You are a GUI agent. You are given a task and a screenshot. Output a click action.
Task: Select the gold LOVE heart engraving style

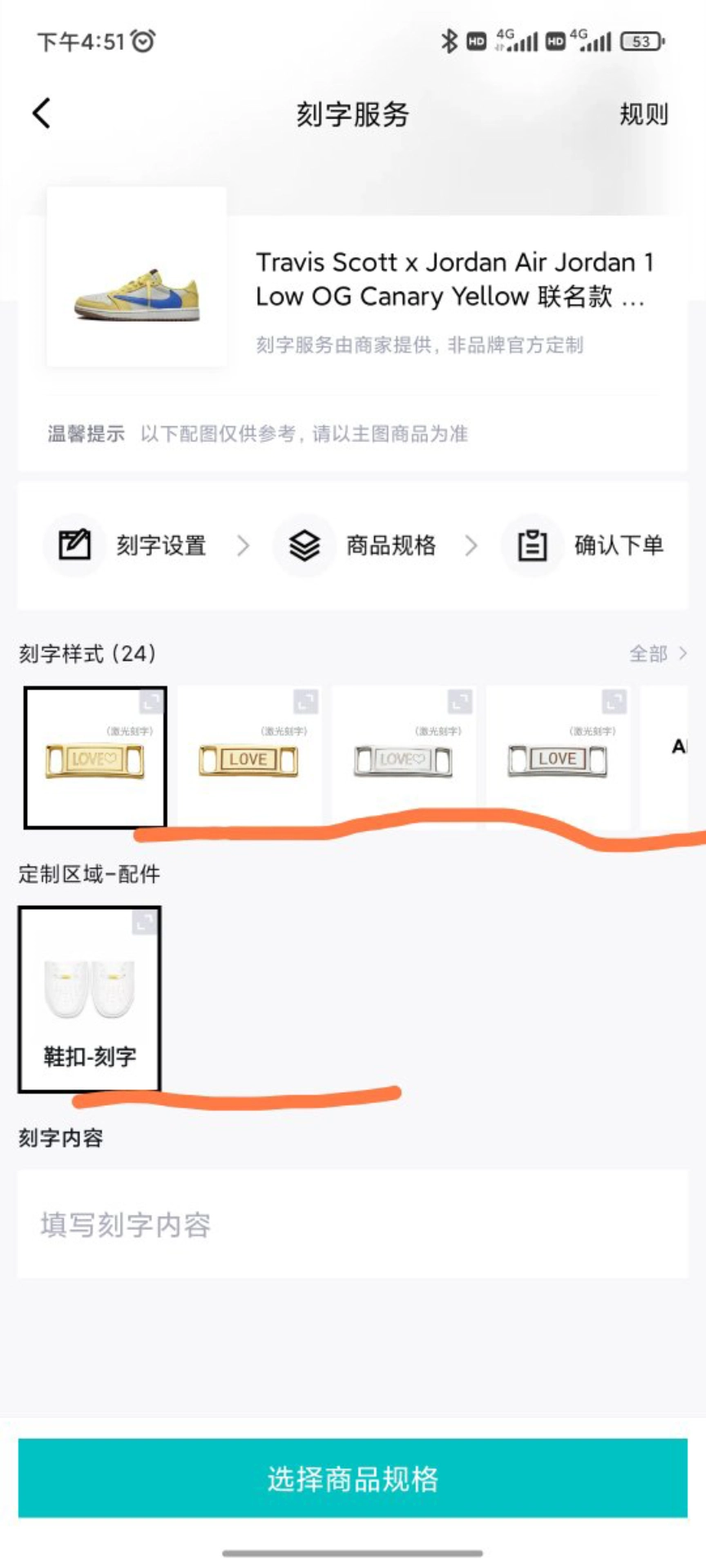[x=95, y=758]
